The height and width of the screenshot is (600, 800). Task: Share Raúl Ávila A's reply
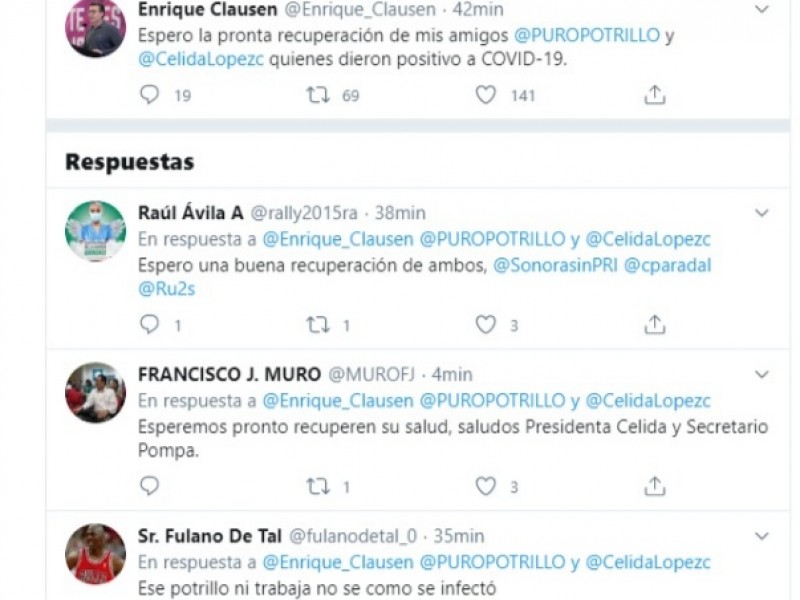point(654,325)
